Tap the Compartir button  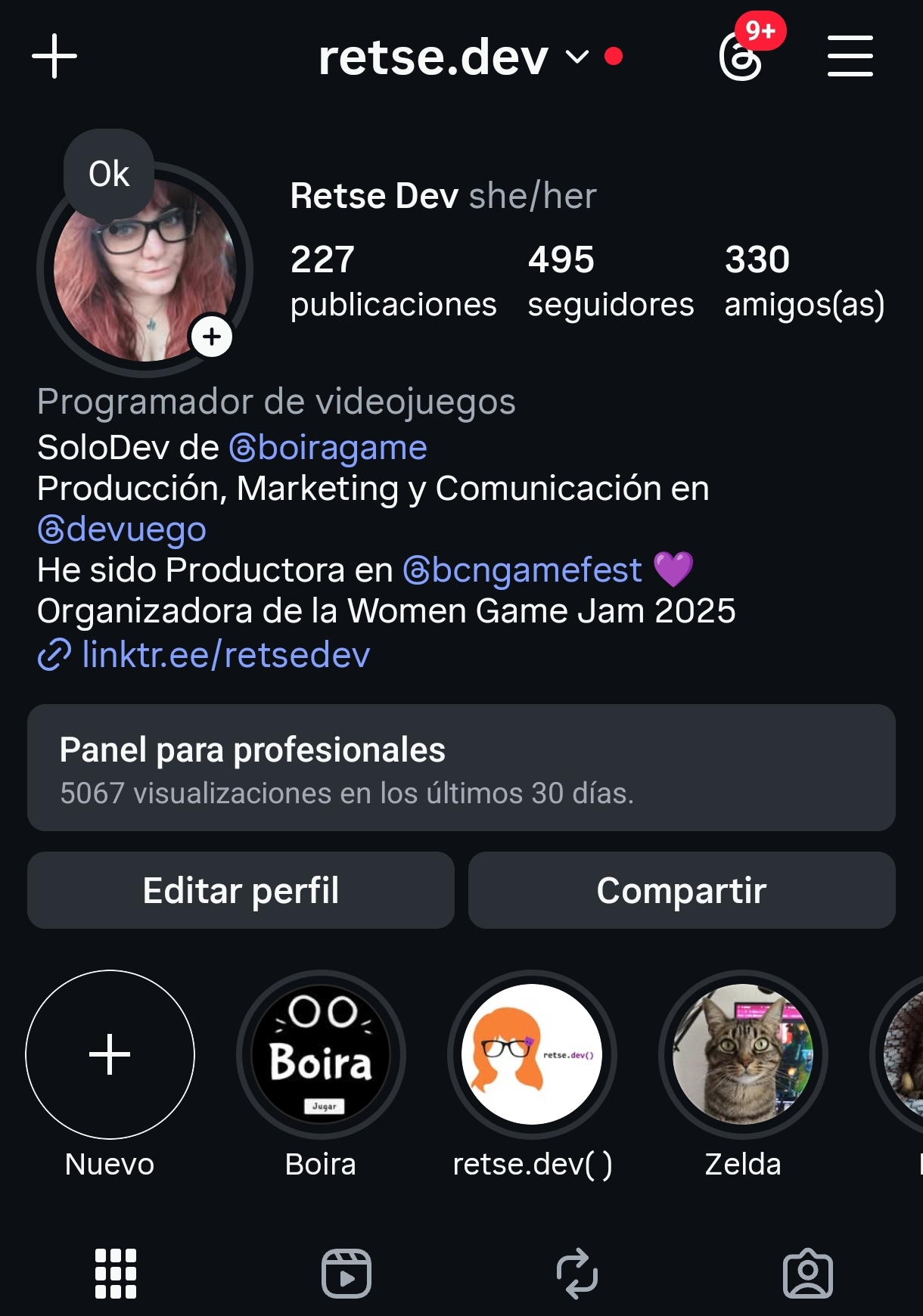(x=682, y=890)
